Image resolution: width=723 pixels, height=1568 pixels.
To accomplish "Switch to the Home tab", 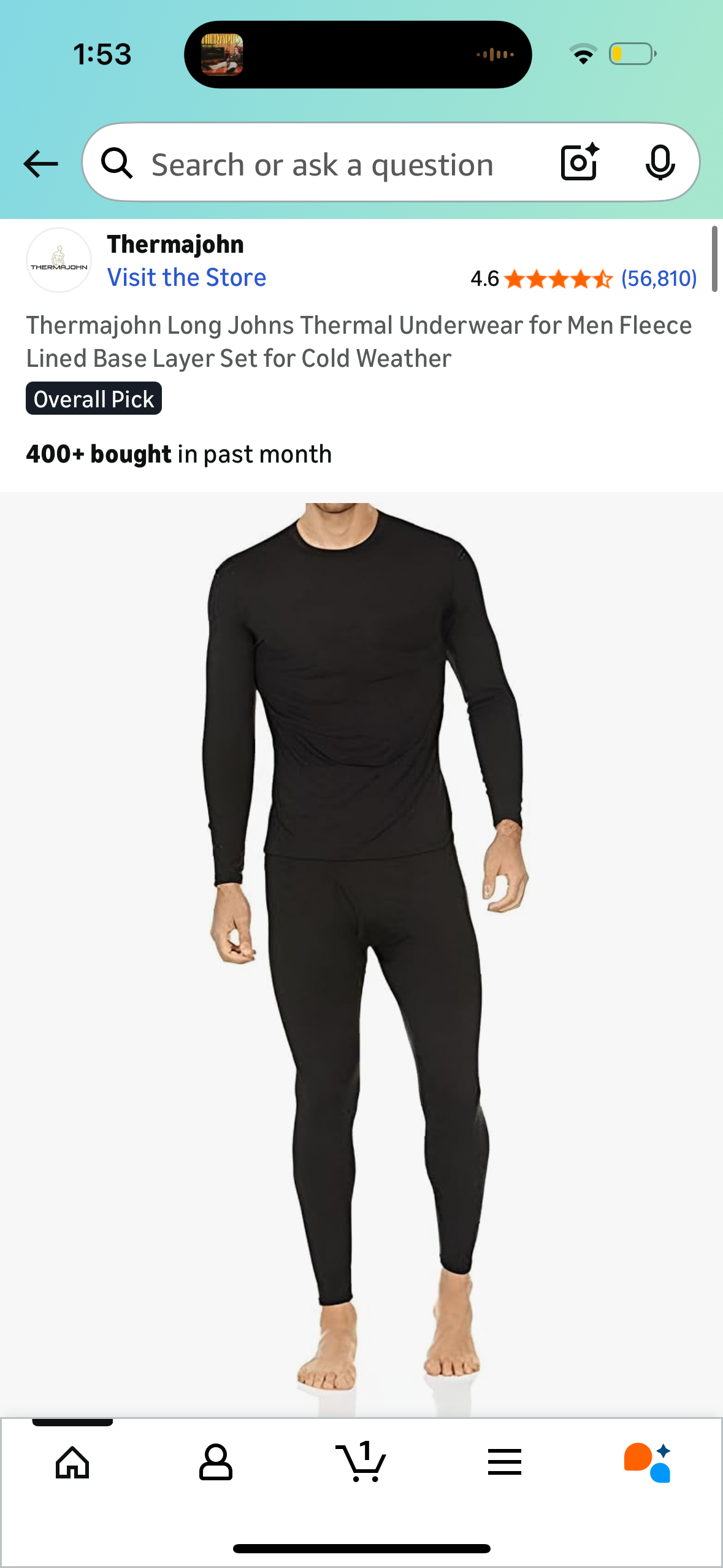I will 72,1463.
